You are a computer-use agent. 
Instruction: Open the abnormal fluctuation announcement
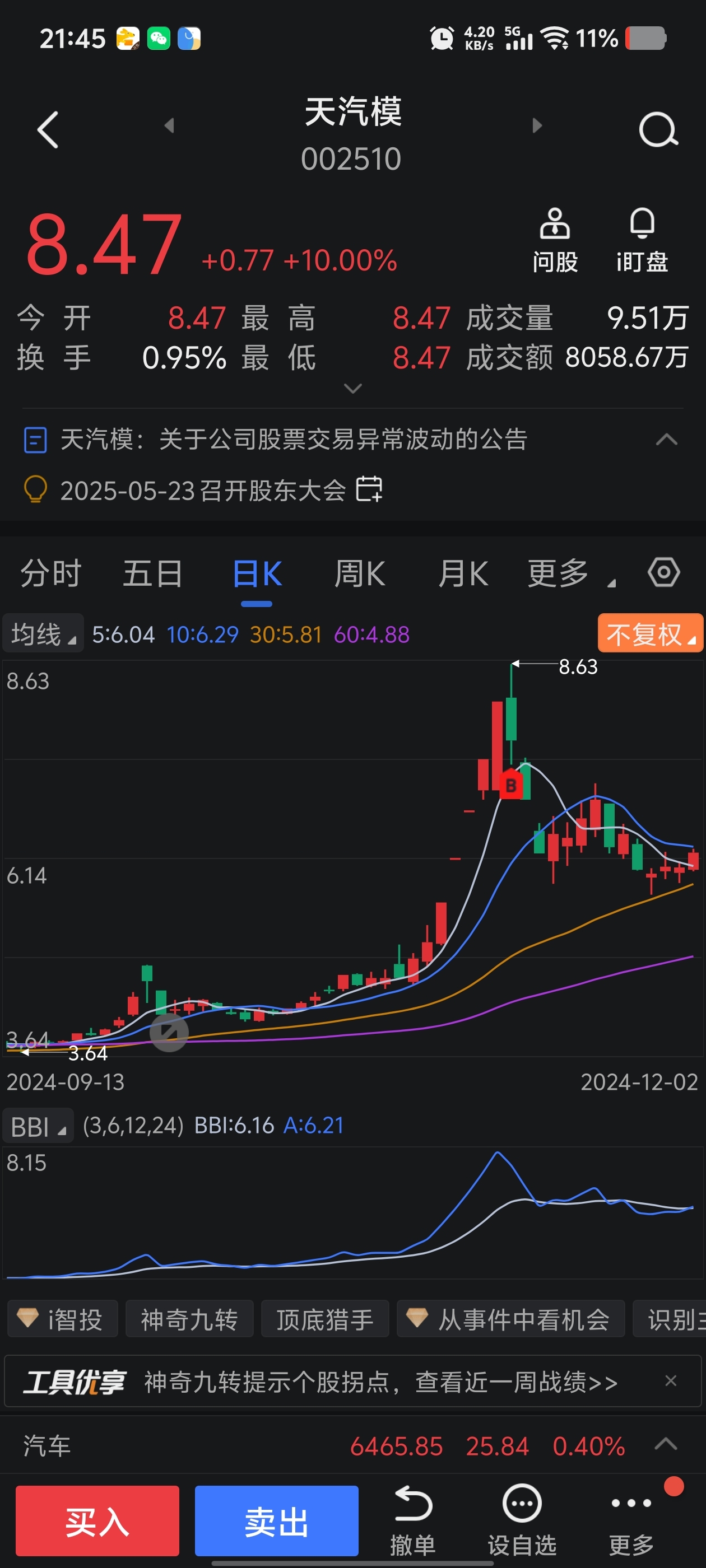point(294,440)
